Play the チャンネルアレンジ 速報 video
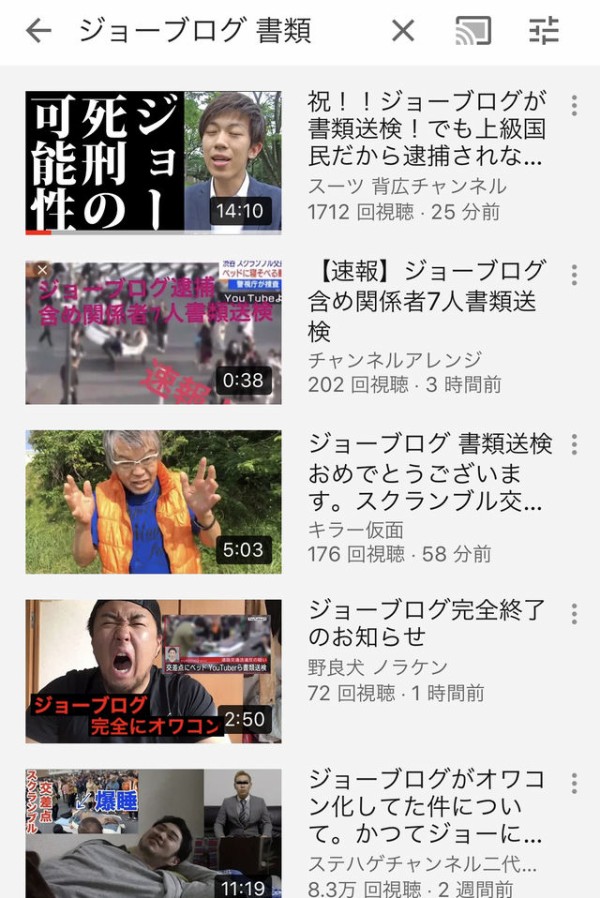 point(153,332)
